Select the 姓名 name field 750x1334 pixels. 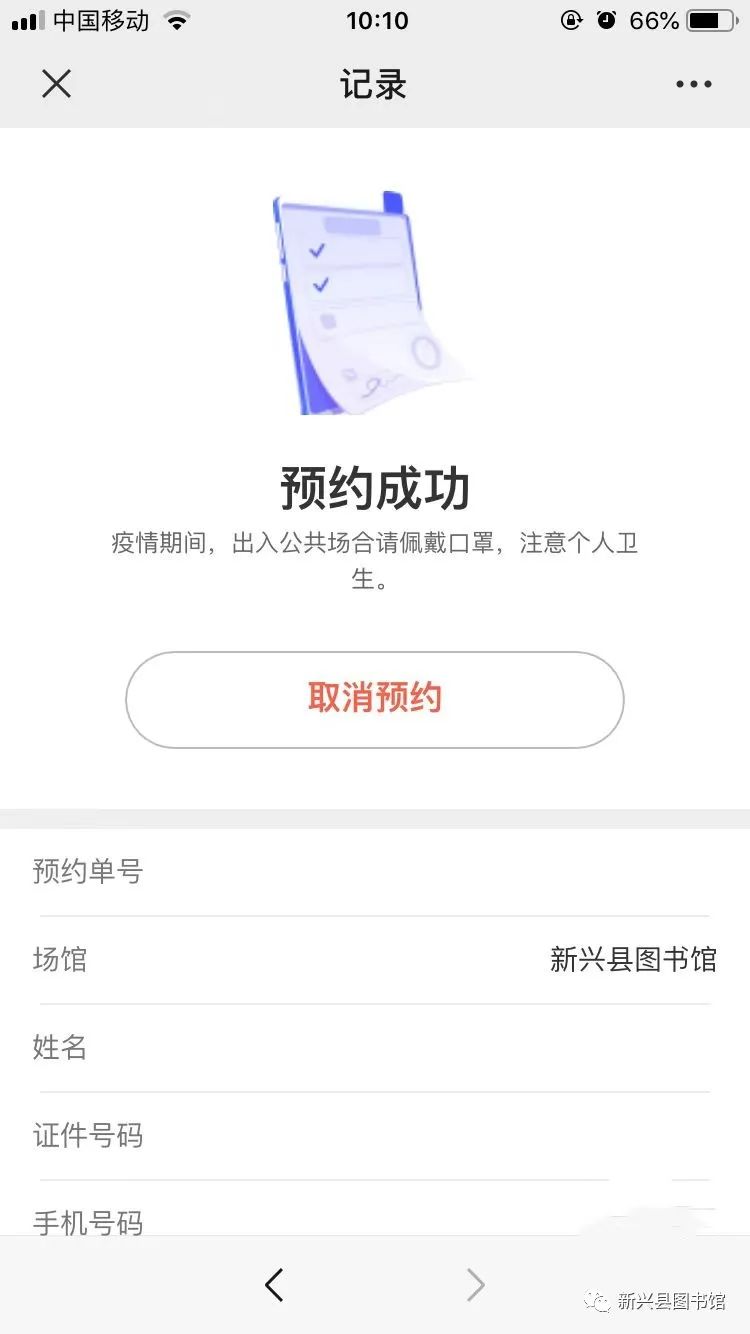click(60, 1048)
